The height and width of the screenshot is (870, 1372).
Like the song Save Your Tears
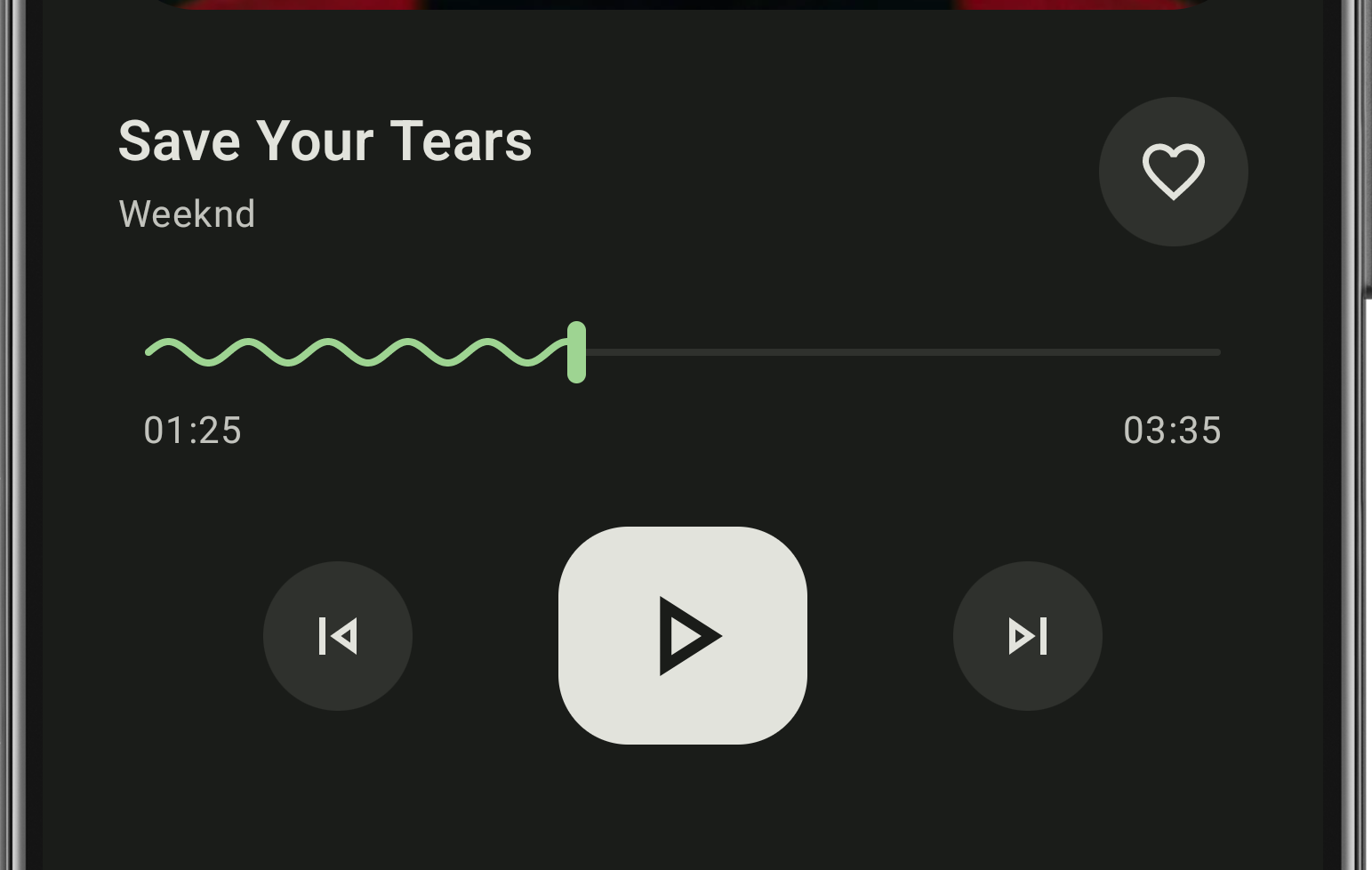tap(1173, 172)
